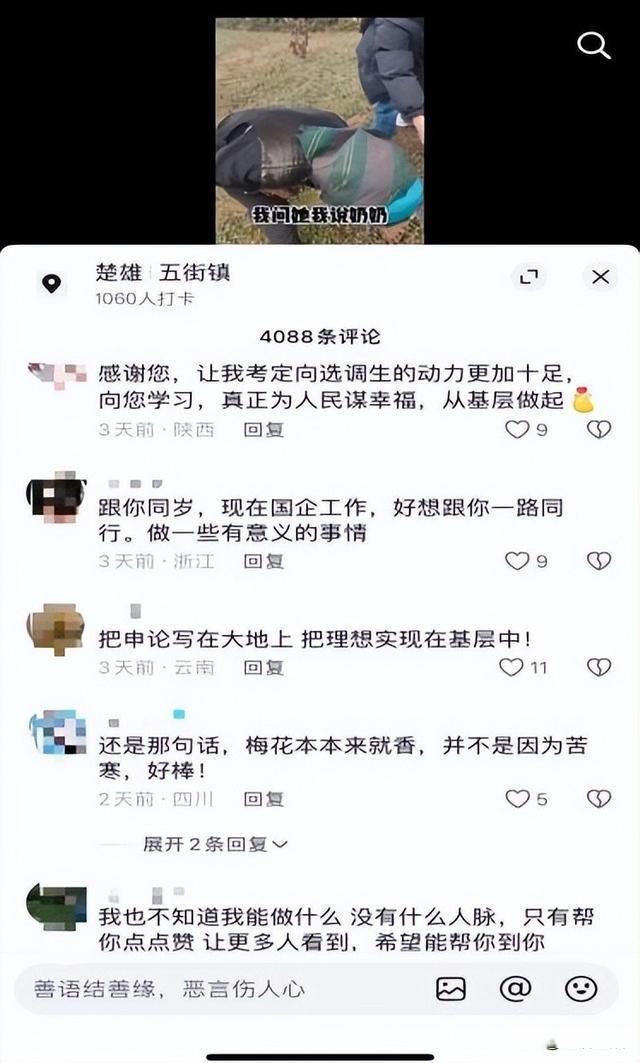This screenshot has height=1063, width=640.
Task: Dislike the comment from 陕西
Action: pyautogui.click(x=598, y=429)
